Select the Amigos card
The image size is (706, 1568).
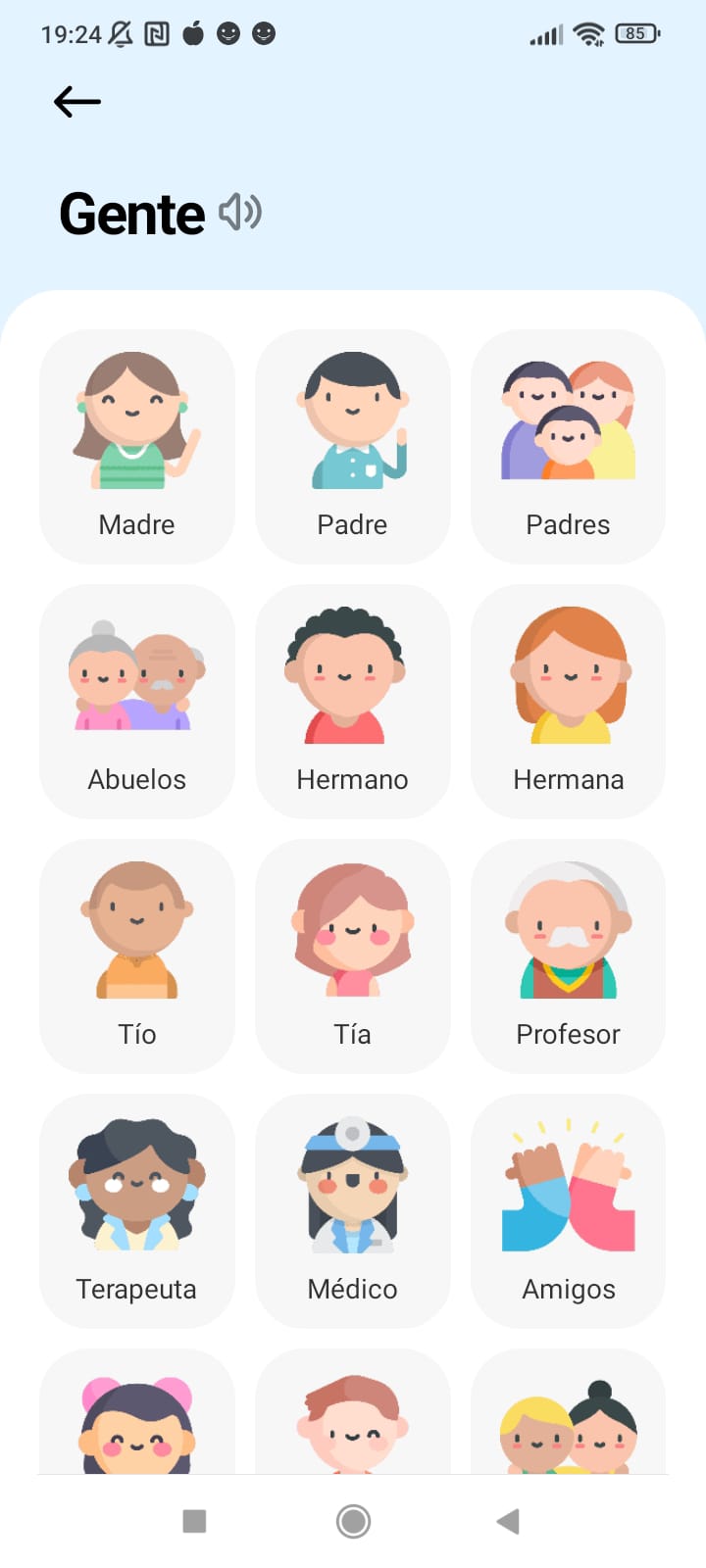pyautogui.click(x=569, y=1211)
